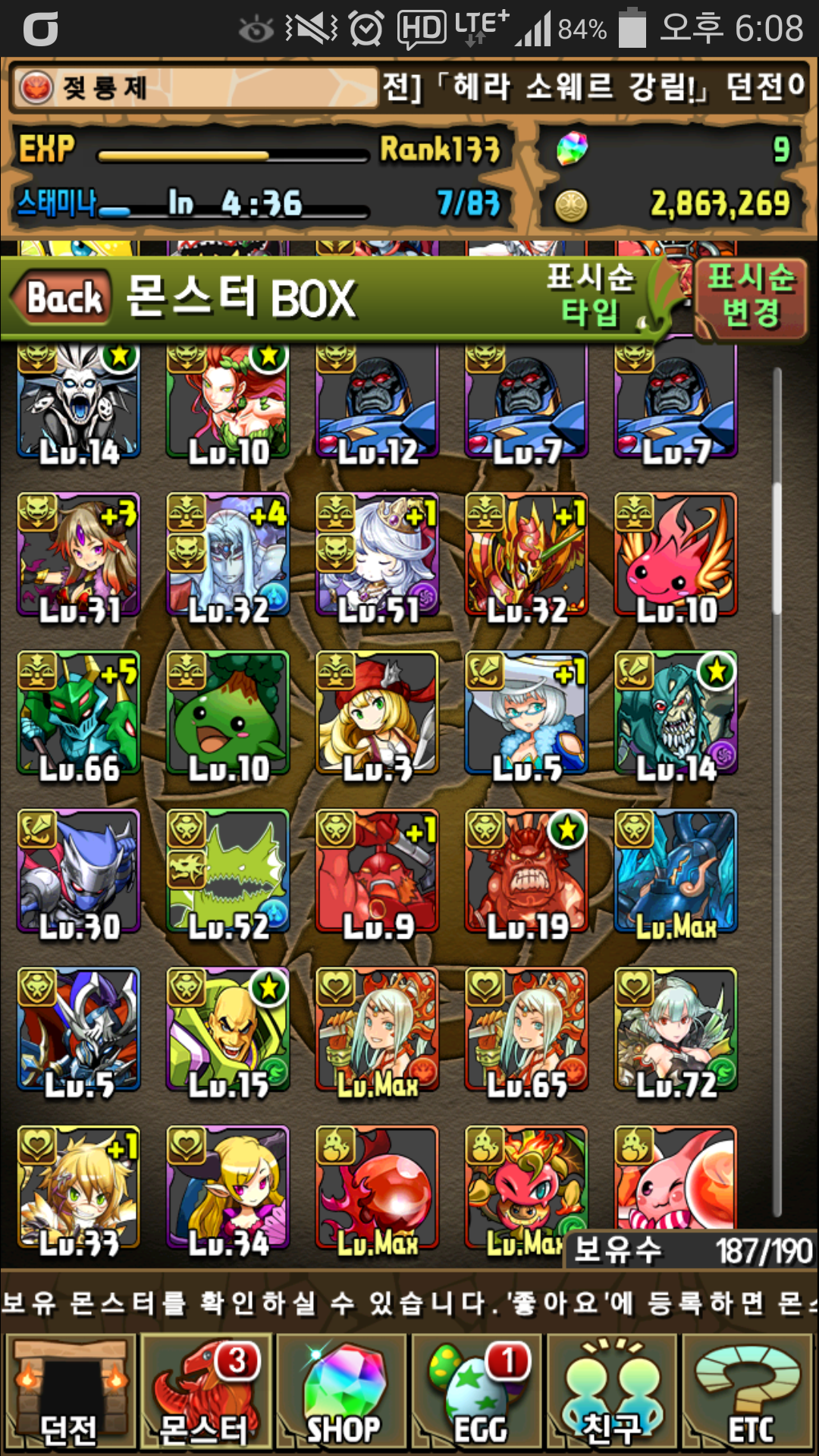
Task: Open the 던전 dungeon tab
Action: pos(70,1394)
